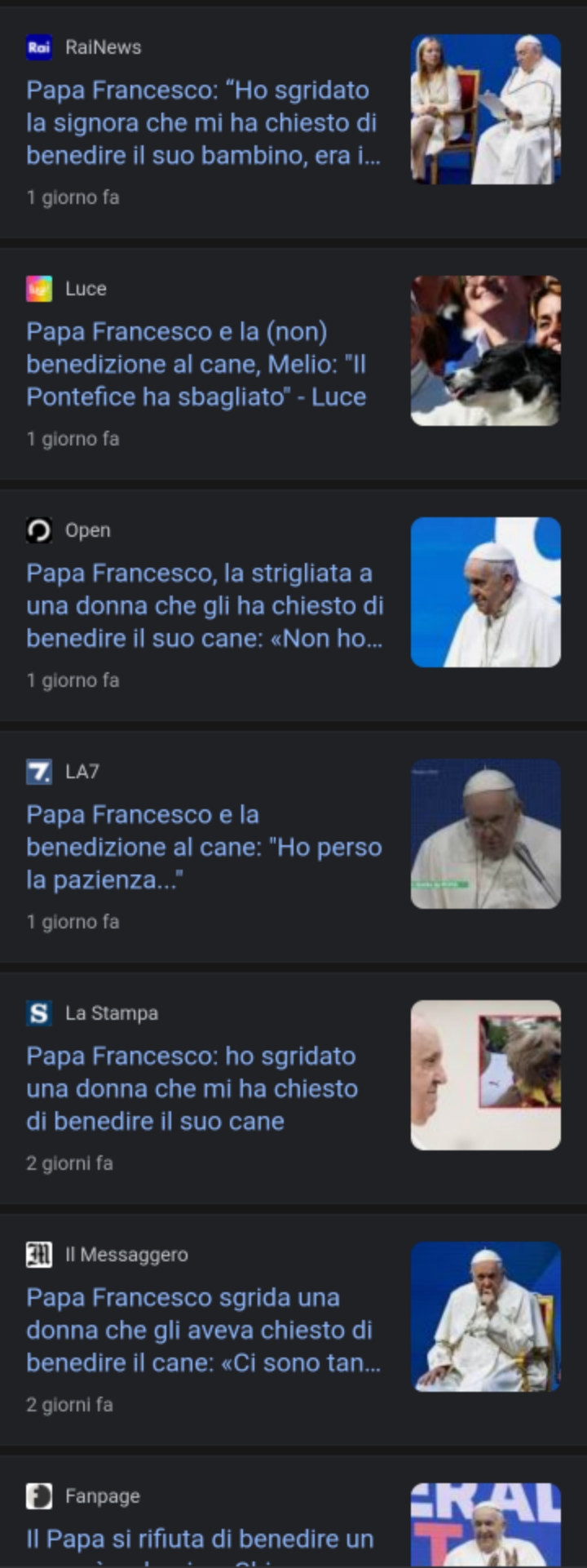Screen dimensions: 587x1568
Task: View the Il Messaggero article about the Pope
Action: click(x=202, y=1330)
